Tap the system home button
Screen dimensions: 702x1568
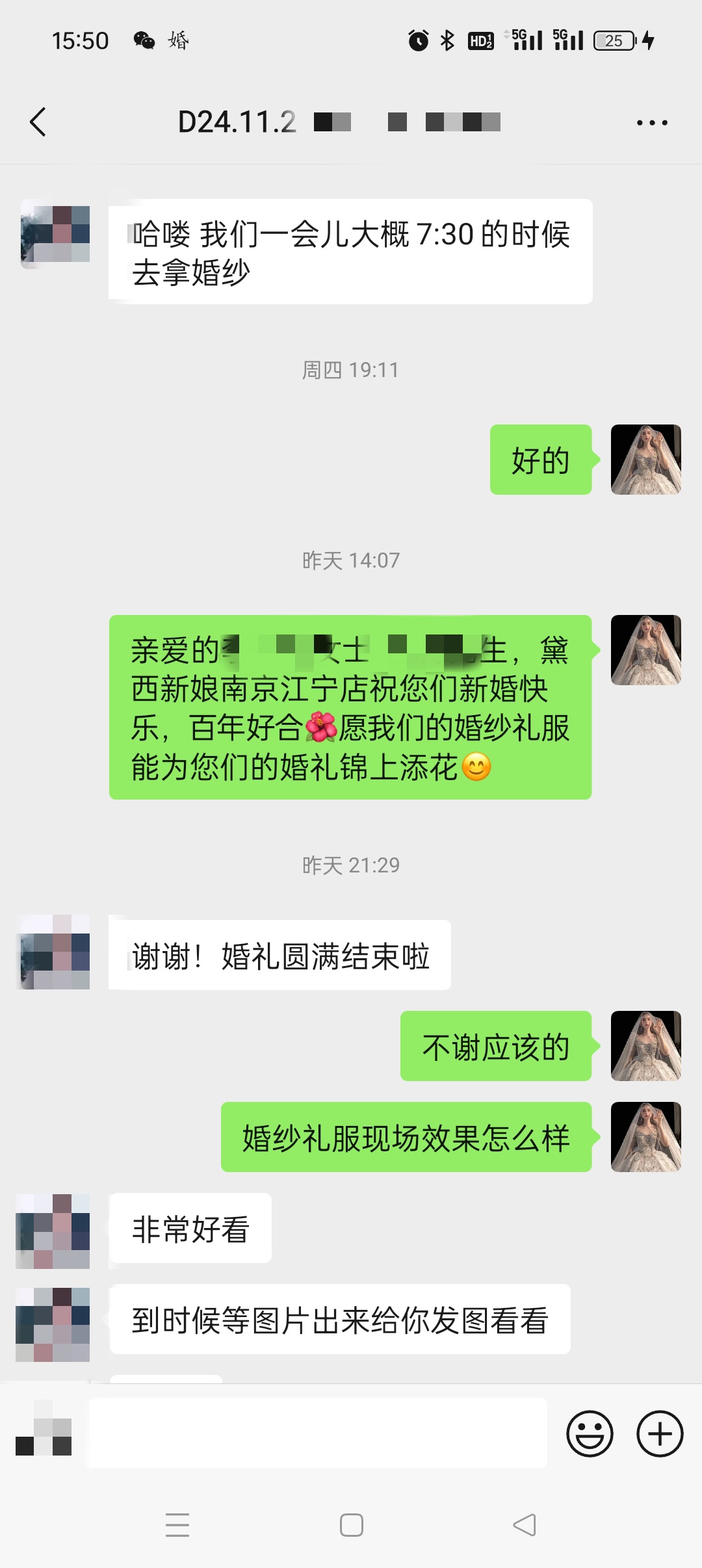coord(351,1525)
